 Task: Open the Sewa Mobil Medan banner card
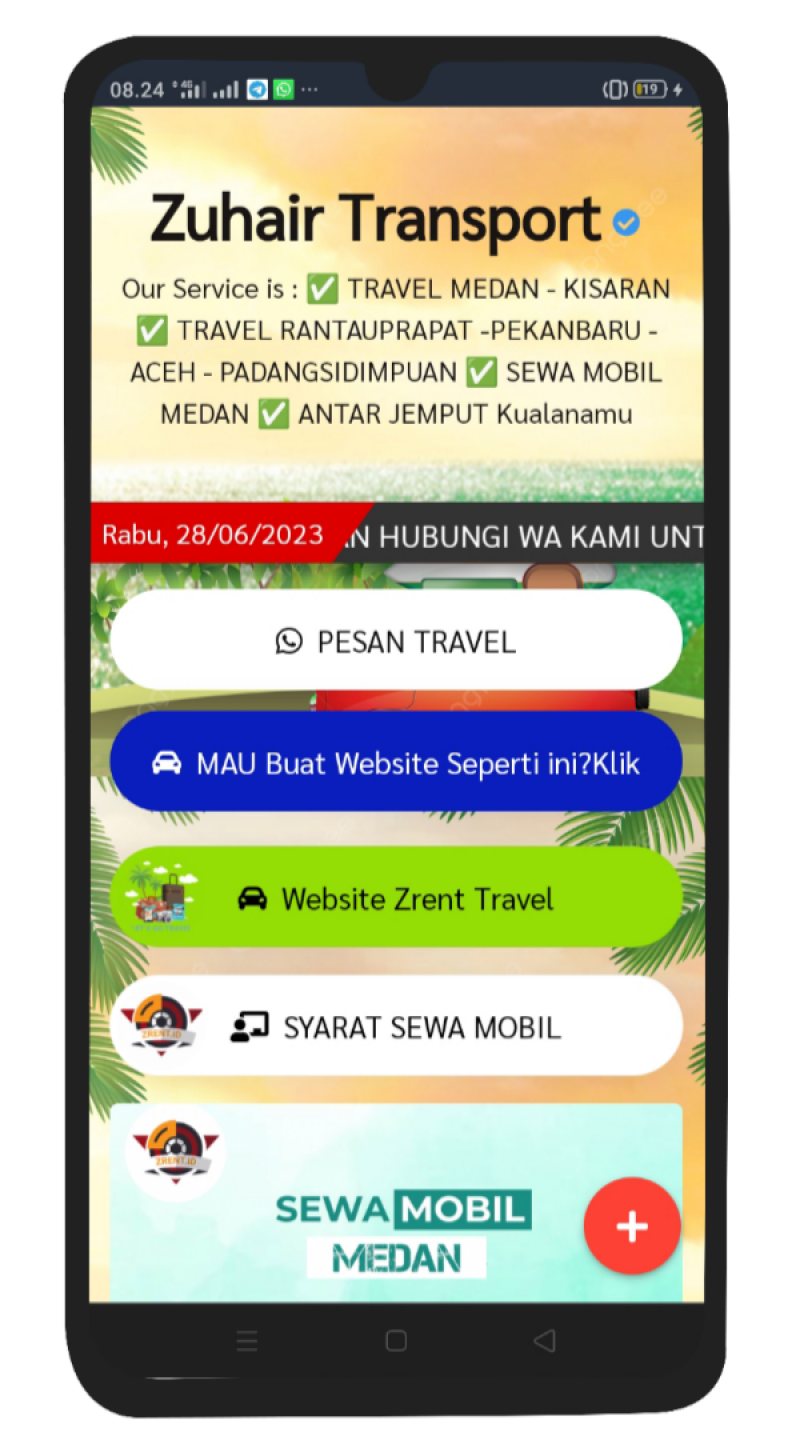tap(380, 1220)
